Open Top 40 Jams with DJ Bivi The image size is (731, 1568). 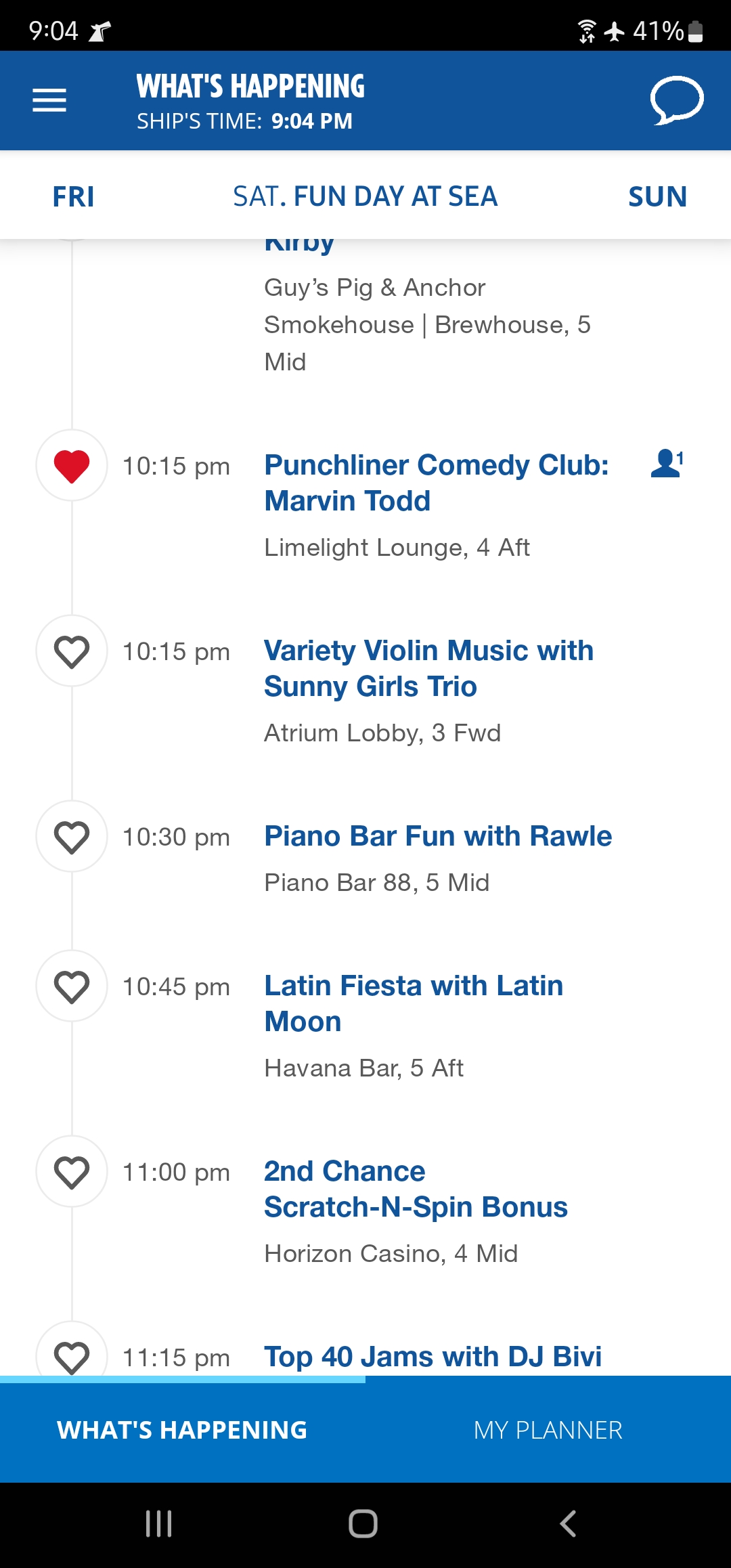coord(433,1357)
